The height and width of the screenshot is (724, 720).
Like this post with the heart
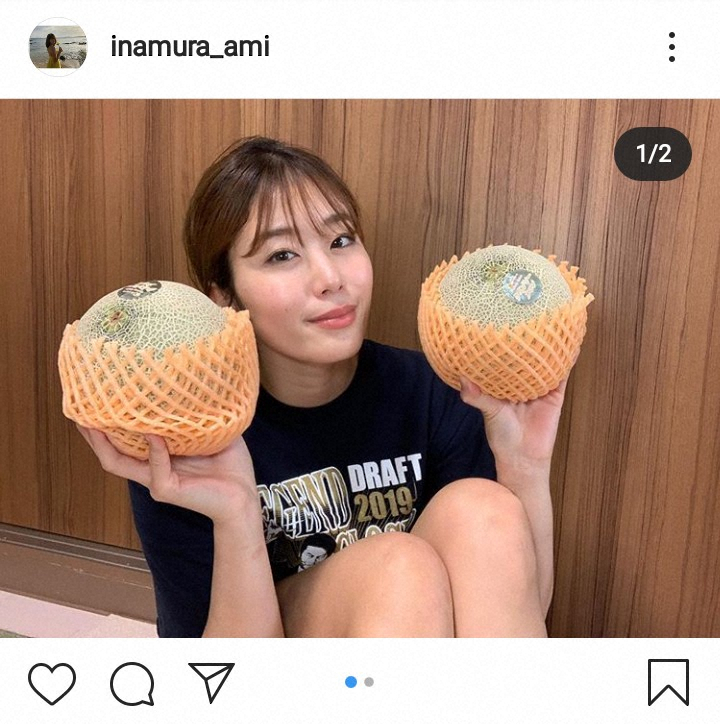[52, 683]
